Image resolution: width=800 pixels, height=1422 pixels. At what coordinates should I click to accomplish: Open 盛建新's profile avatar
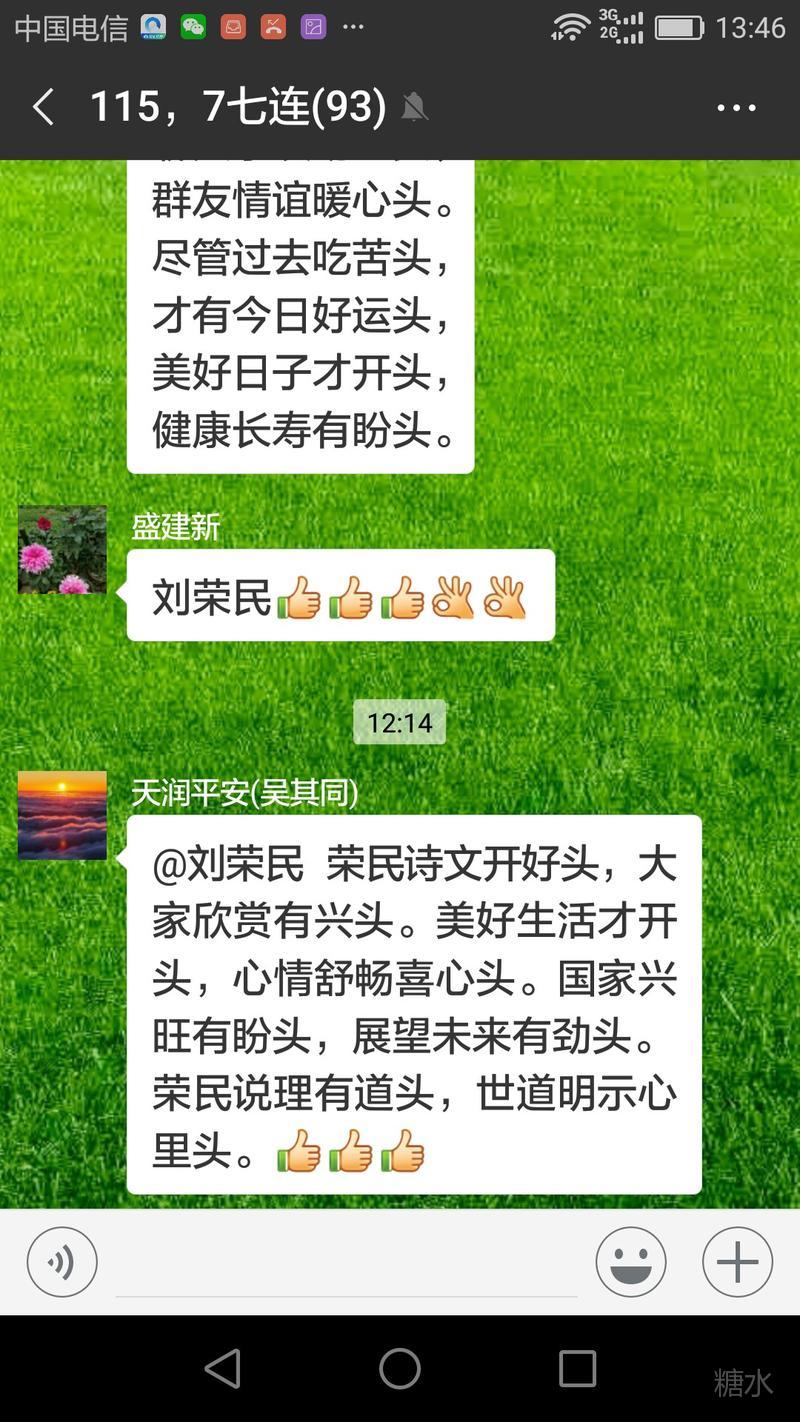click(62, 550)
